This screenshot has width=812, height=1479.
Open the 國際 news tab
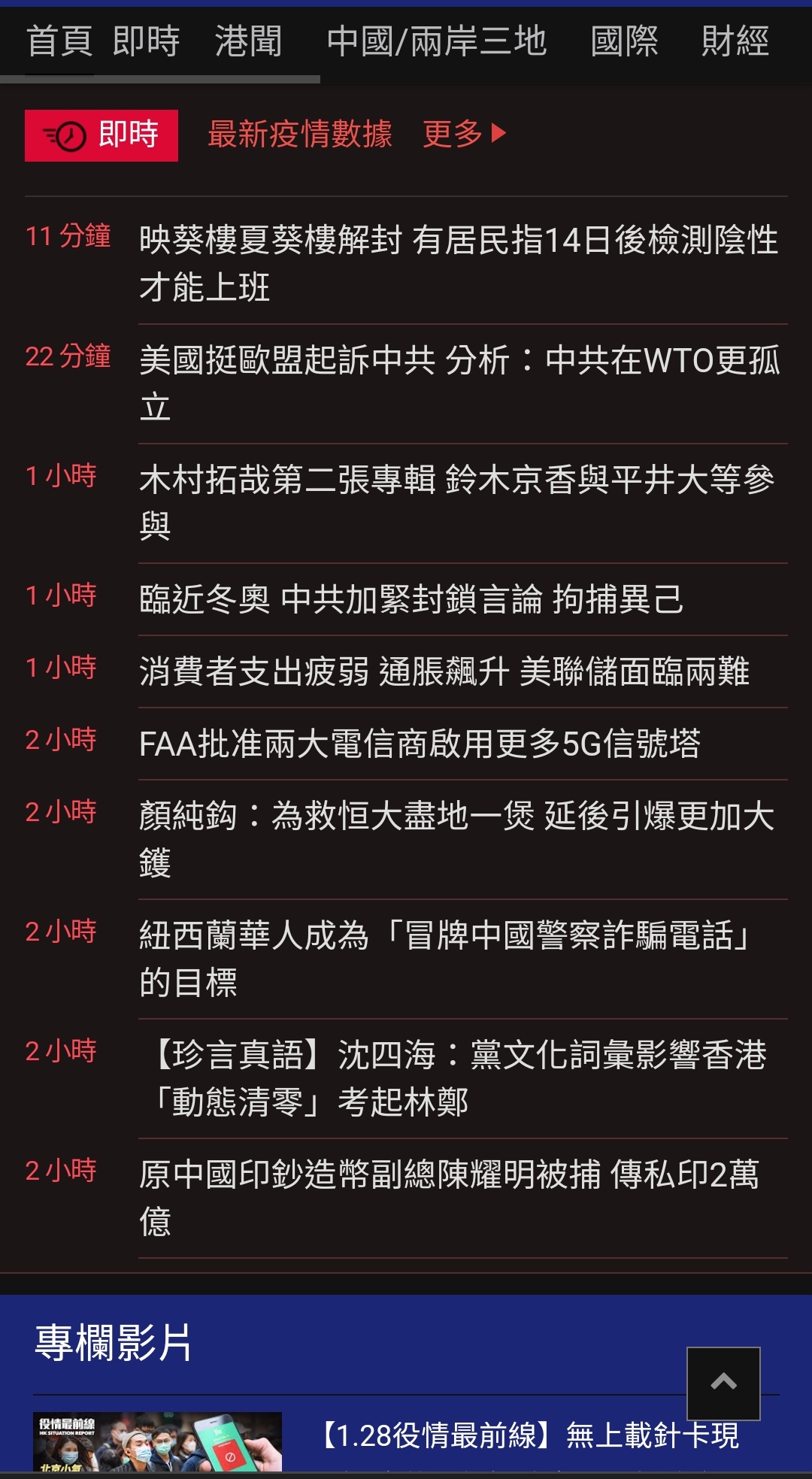click(624, 41)
